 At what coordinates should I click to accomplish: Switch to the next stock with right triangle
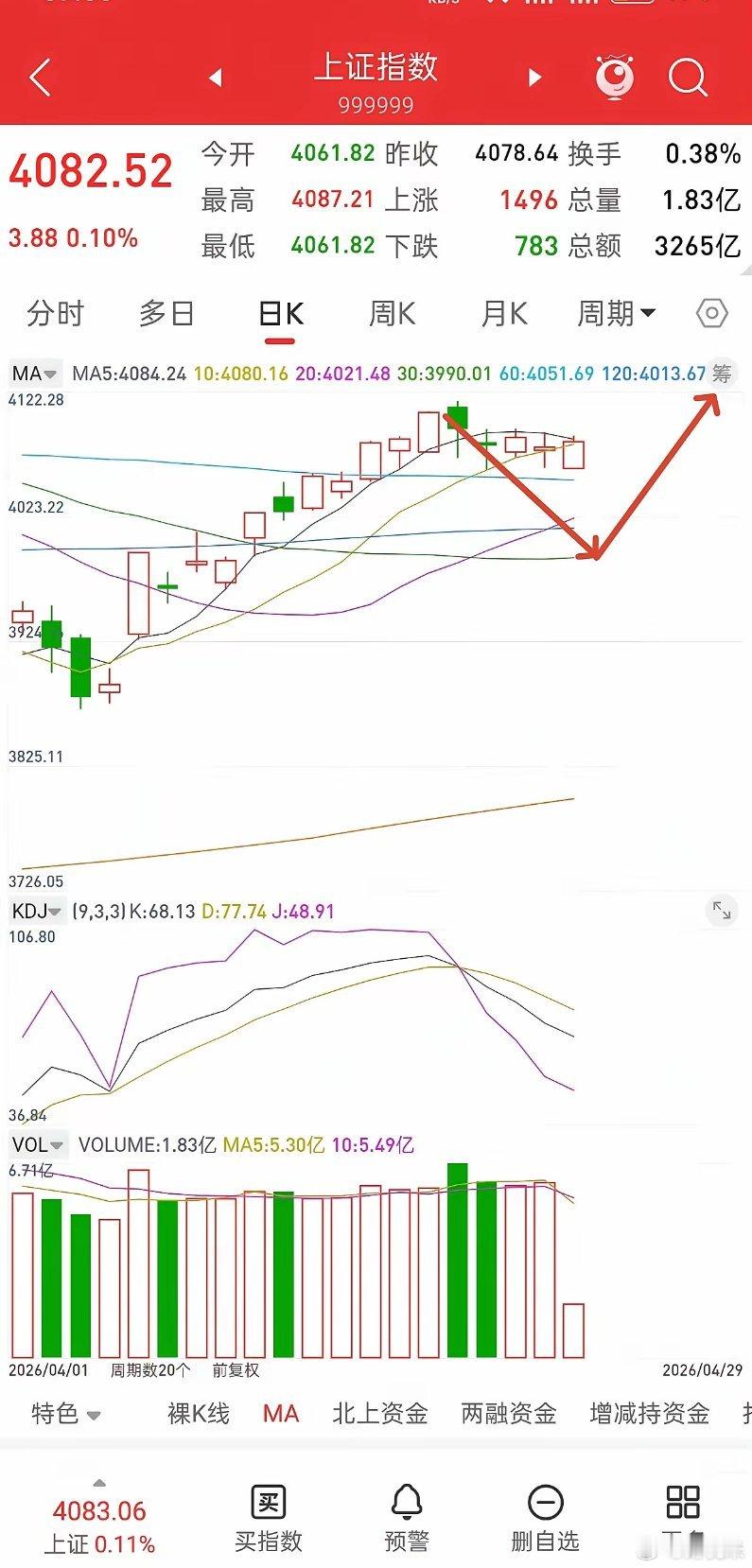coord(534,78)
